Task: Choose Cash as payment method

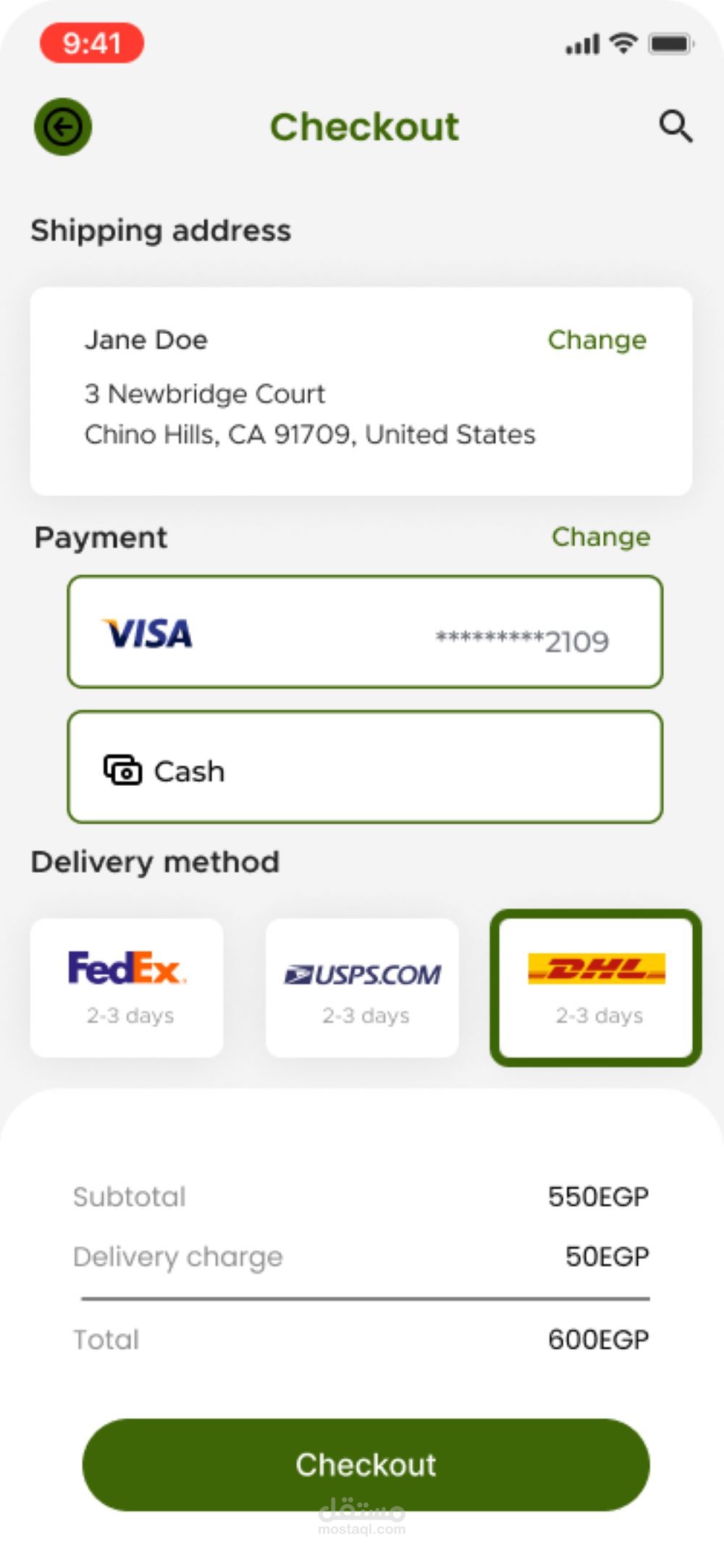Action: coord(365,767)
